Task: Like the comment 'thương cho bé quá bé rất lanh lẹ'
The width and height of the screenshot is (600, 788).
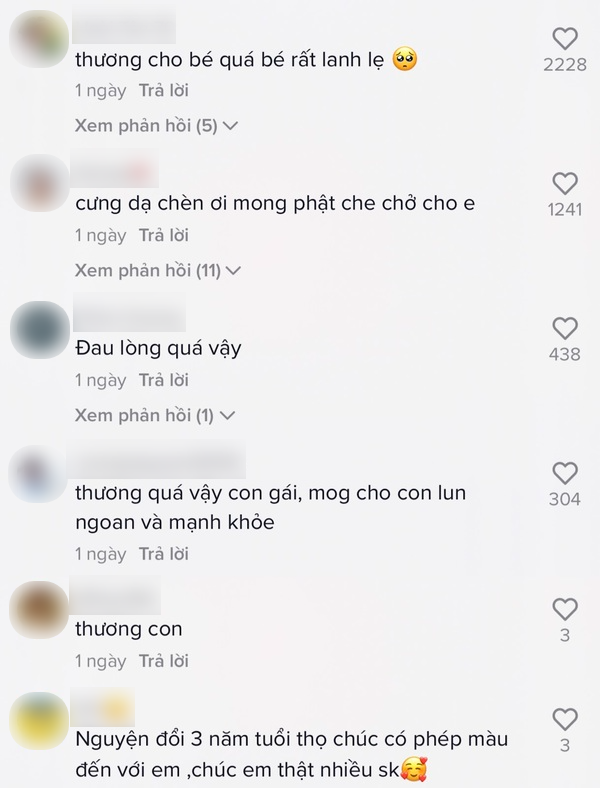Action: (565, 40)
